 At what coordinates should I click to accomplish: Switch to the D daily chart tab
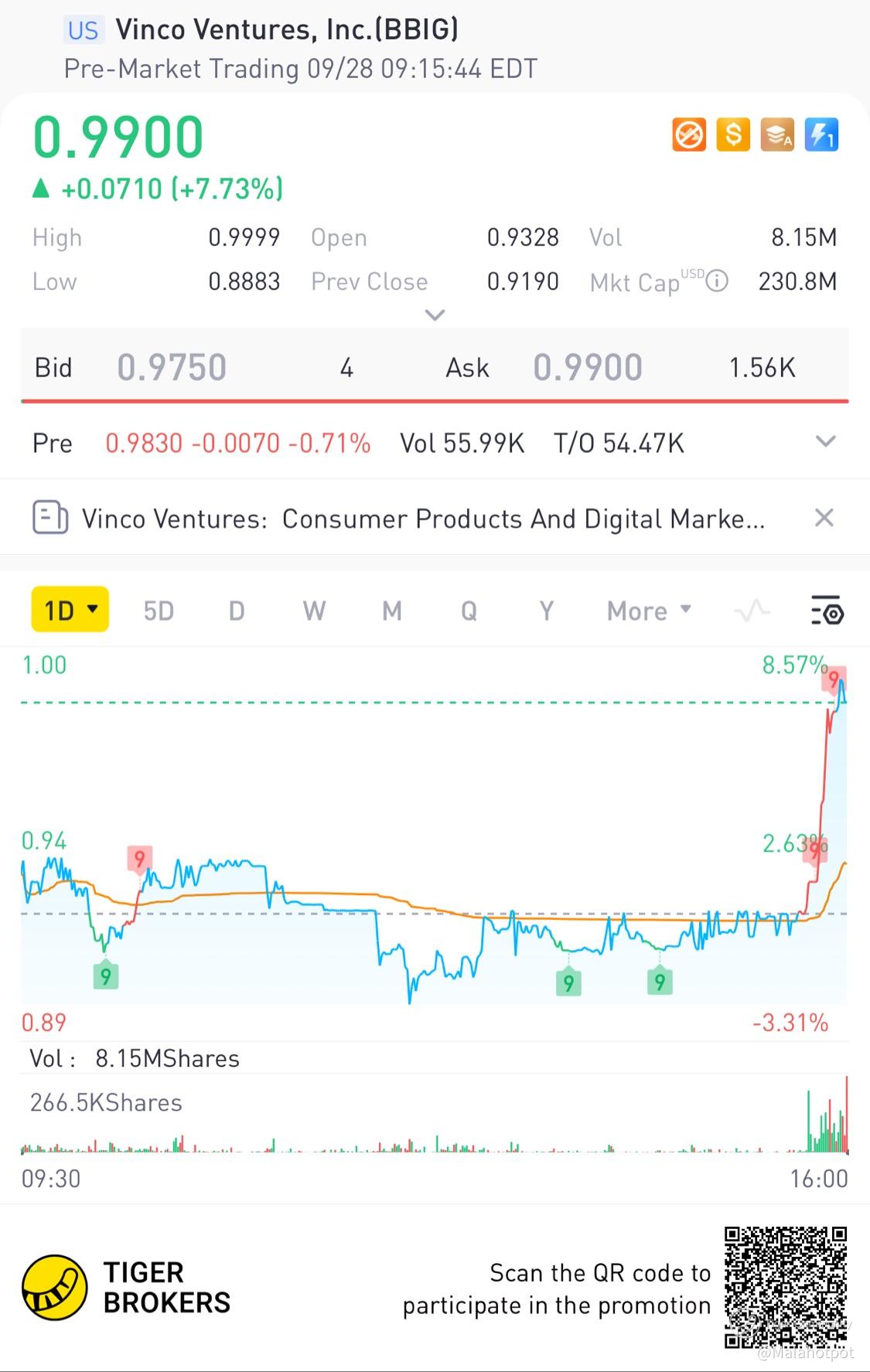pos(237,611)
